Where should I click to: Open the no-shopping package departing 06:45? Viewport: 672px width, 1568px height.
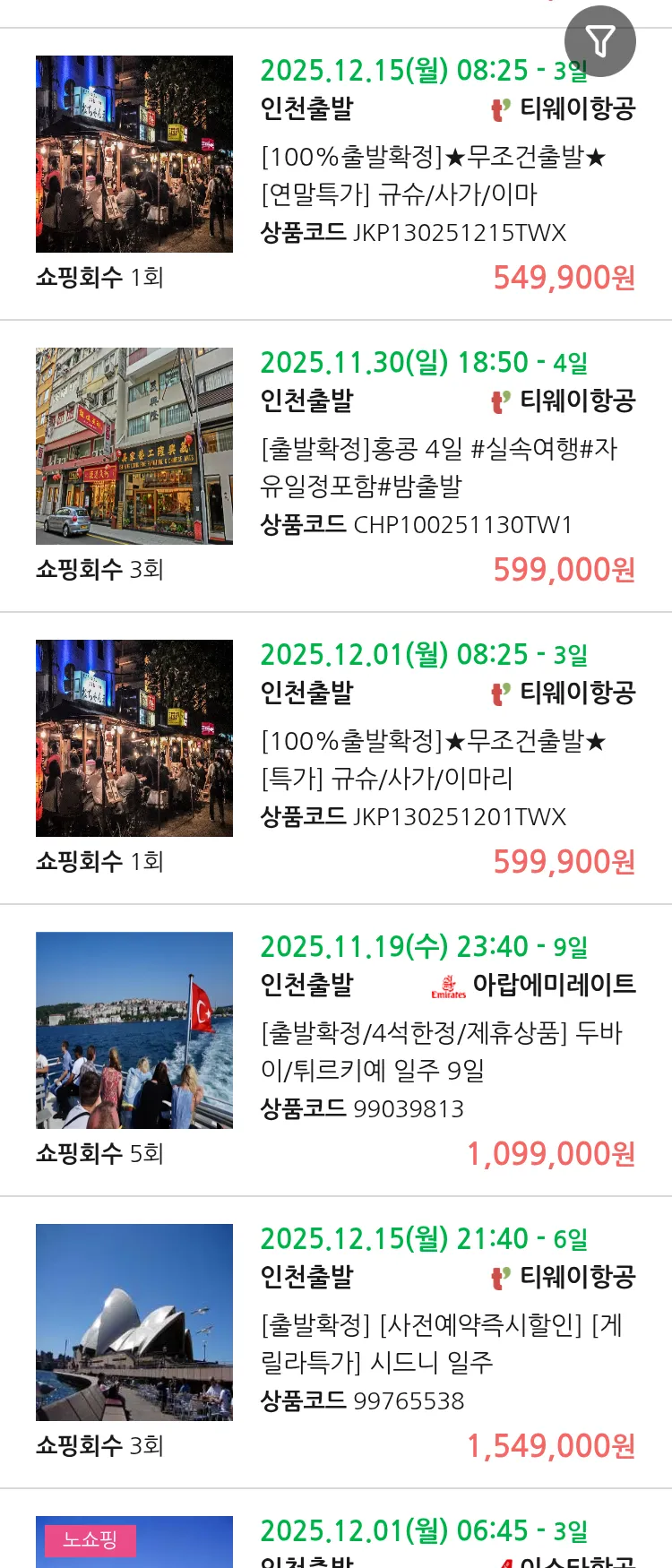point(423,1534)
